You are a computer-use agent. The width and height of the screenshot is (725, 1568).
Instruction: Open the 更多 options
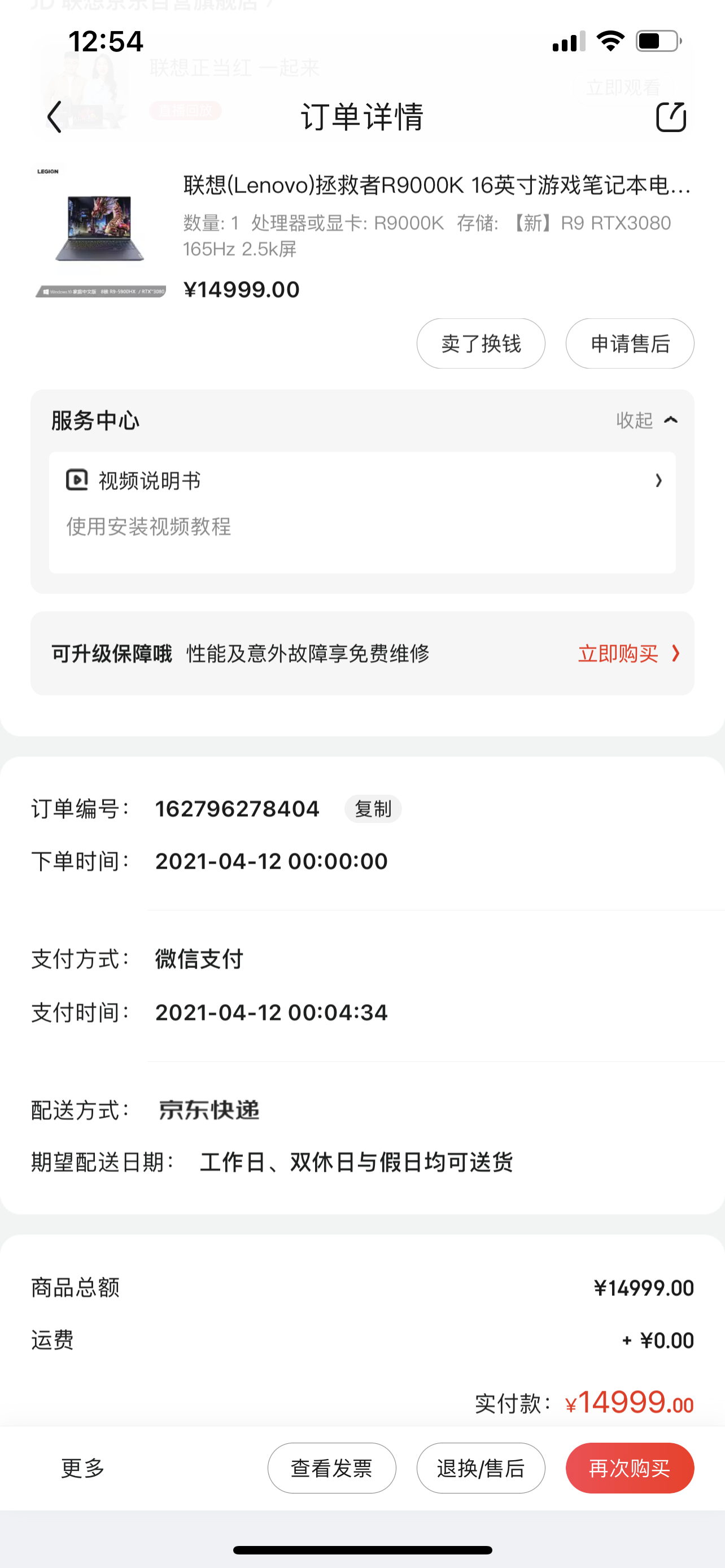[83, 1468]
